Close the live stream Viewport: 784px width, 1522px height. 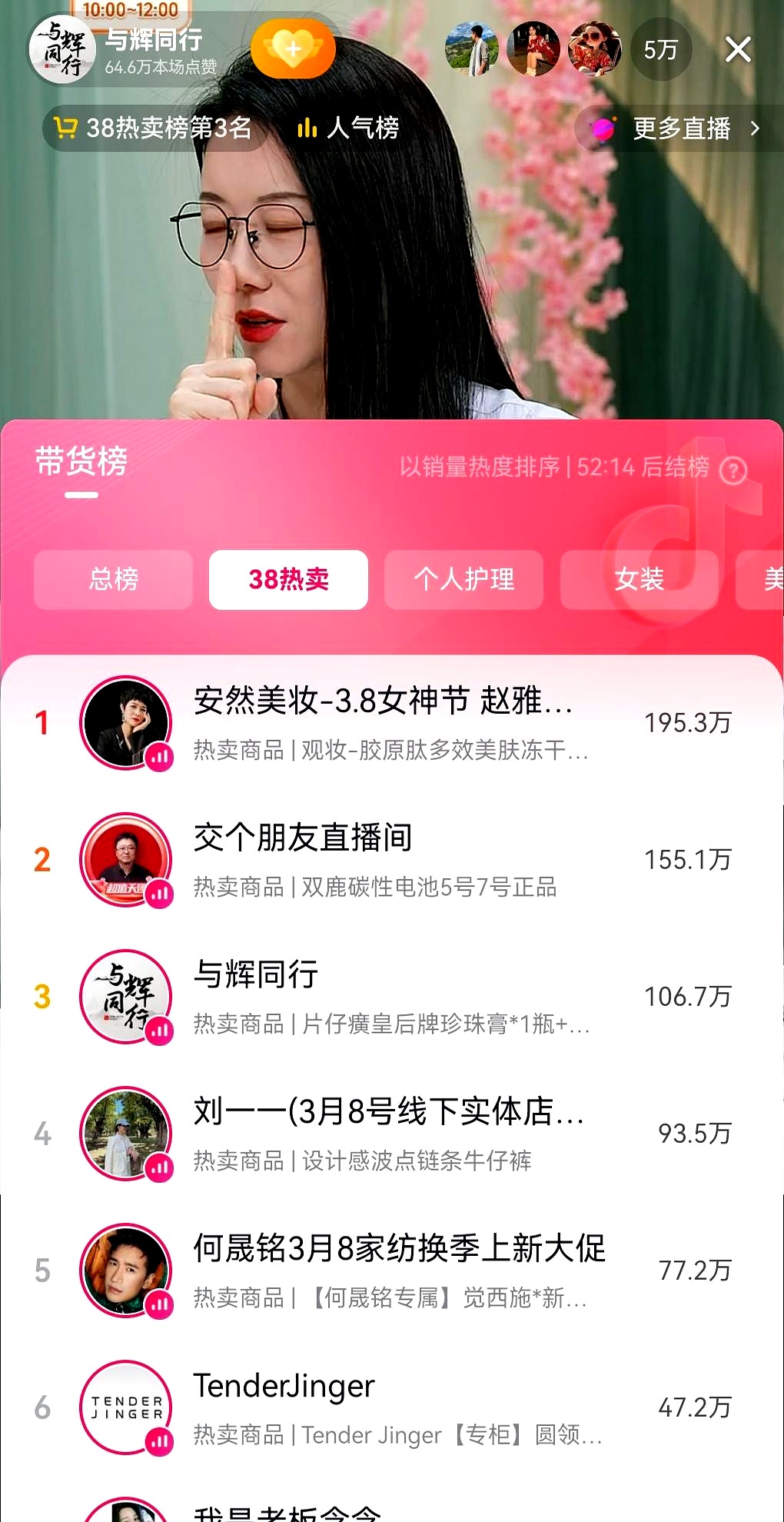coord(738,50)
